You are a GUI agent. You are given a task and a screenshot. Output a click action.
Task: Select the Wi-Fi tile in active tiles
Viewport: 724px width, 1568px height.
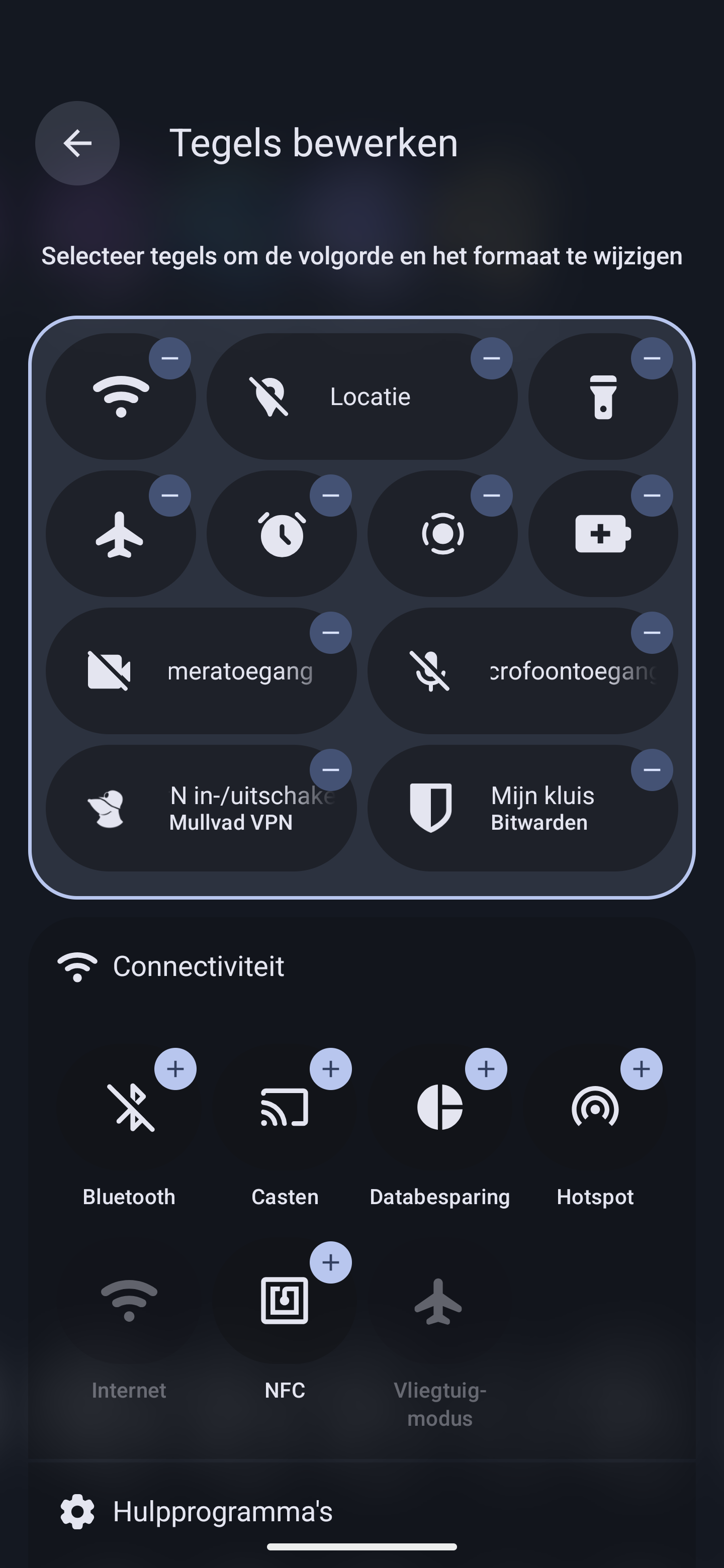coord(121,396)
